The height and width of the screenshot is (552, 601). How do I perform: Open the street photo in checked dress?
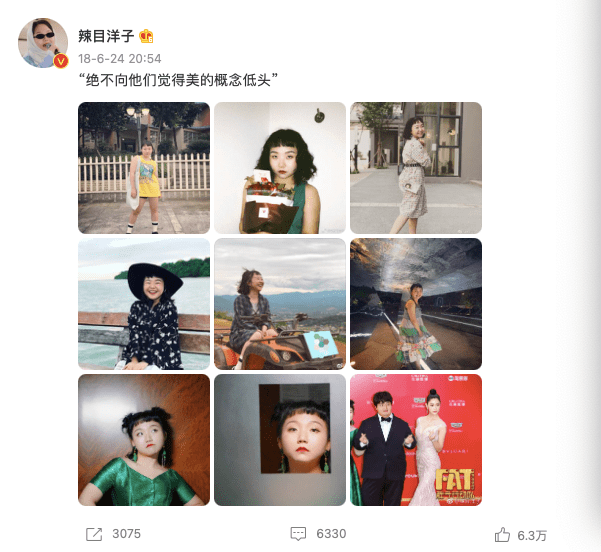pyautogui.click(x=416, y=168)
